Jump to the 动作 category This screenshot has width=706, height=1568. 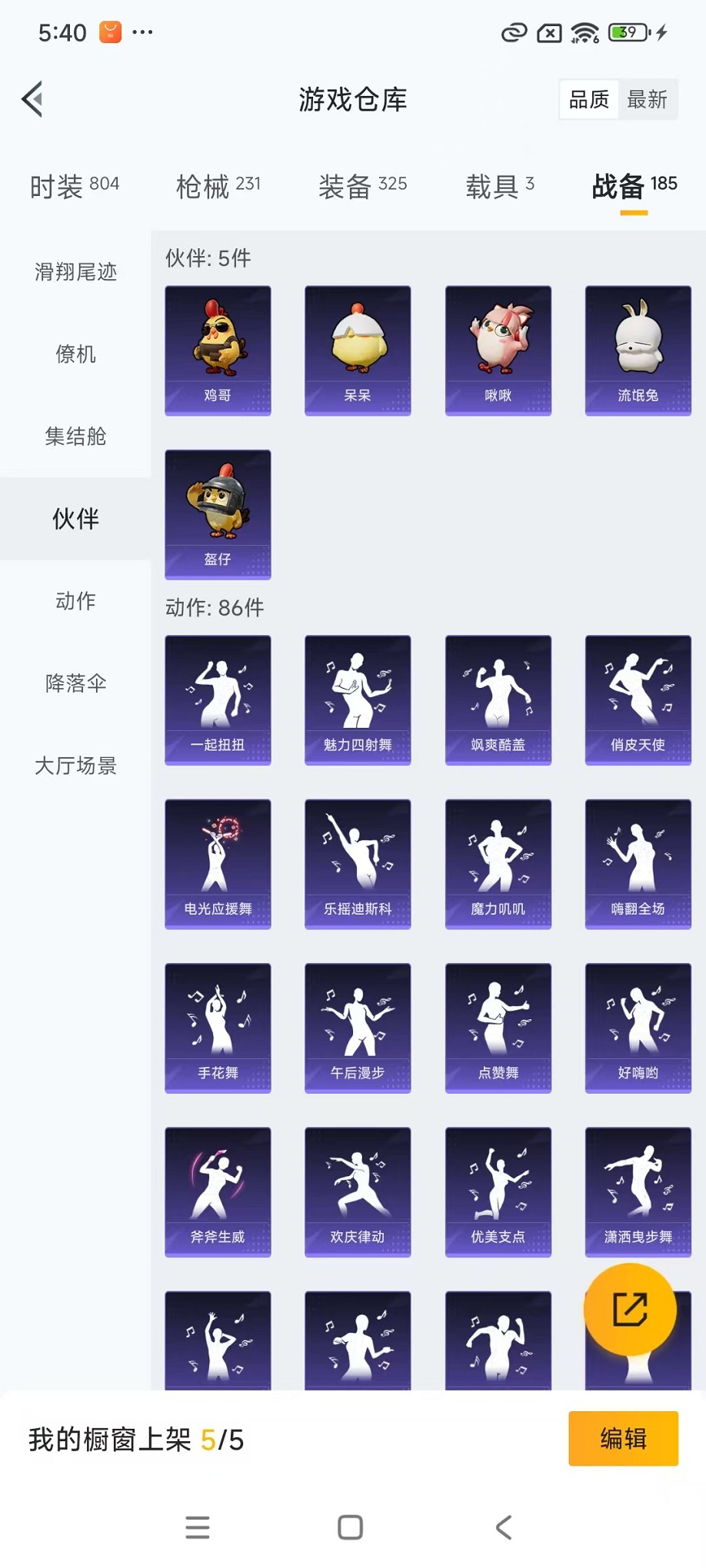[75, 601]
